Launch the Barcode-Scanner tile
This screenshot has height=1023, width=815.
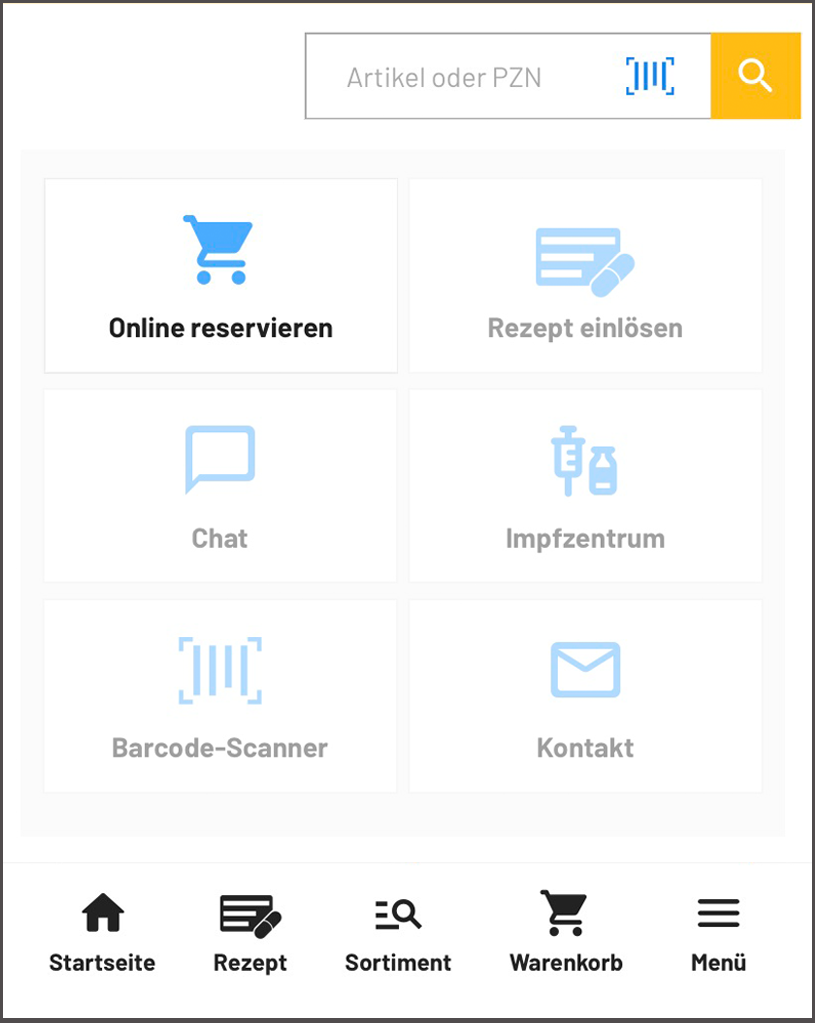coord(220,696)
